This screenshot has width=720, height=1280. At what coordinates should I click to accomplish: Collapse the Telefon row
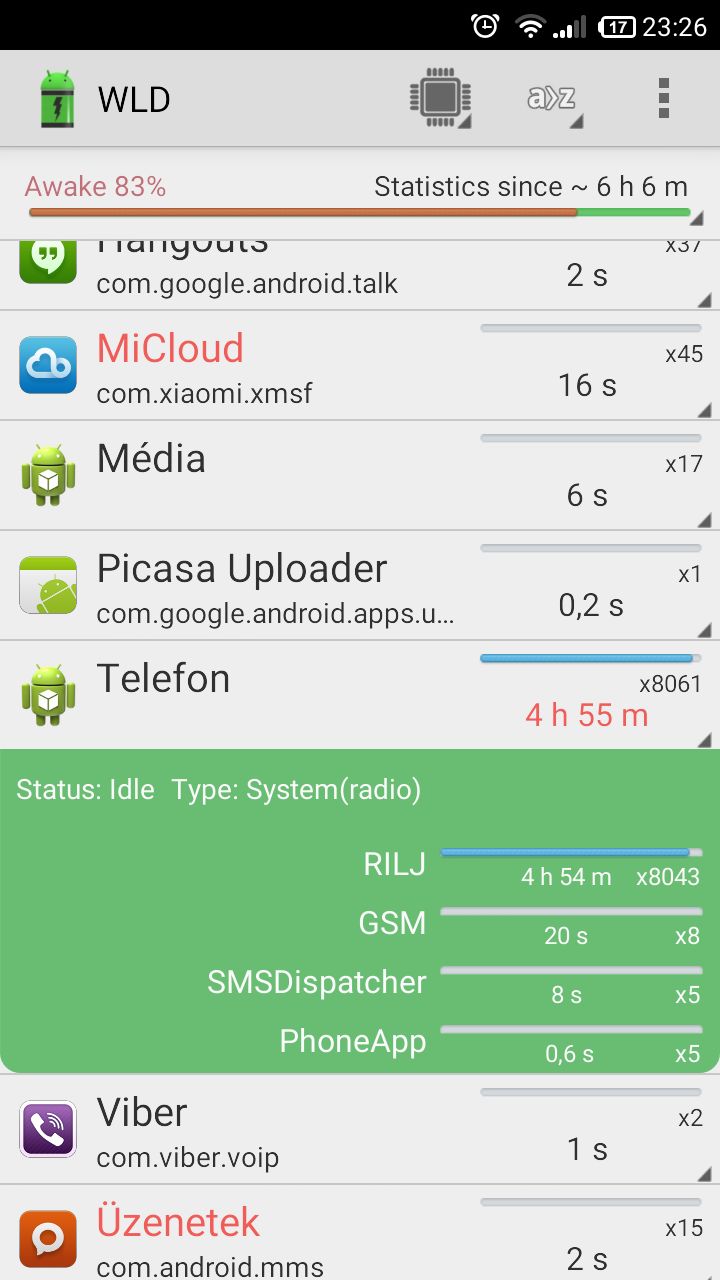click(x=360, y=695)
